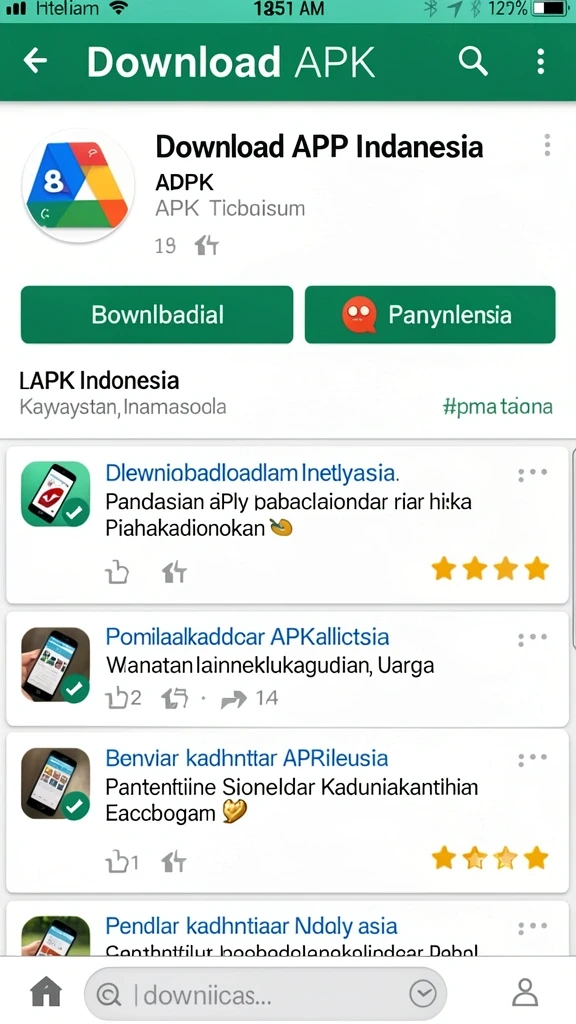Open more options on Pomilaalkaddcar APKallictsia card
The image size is (576, 1024).
[532, 639]
